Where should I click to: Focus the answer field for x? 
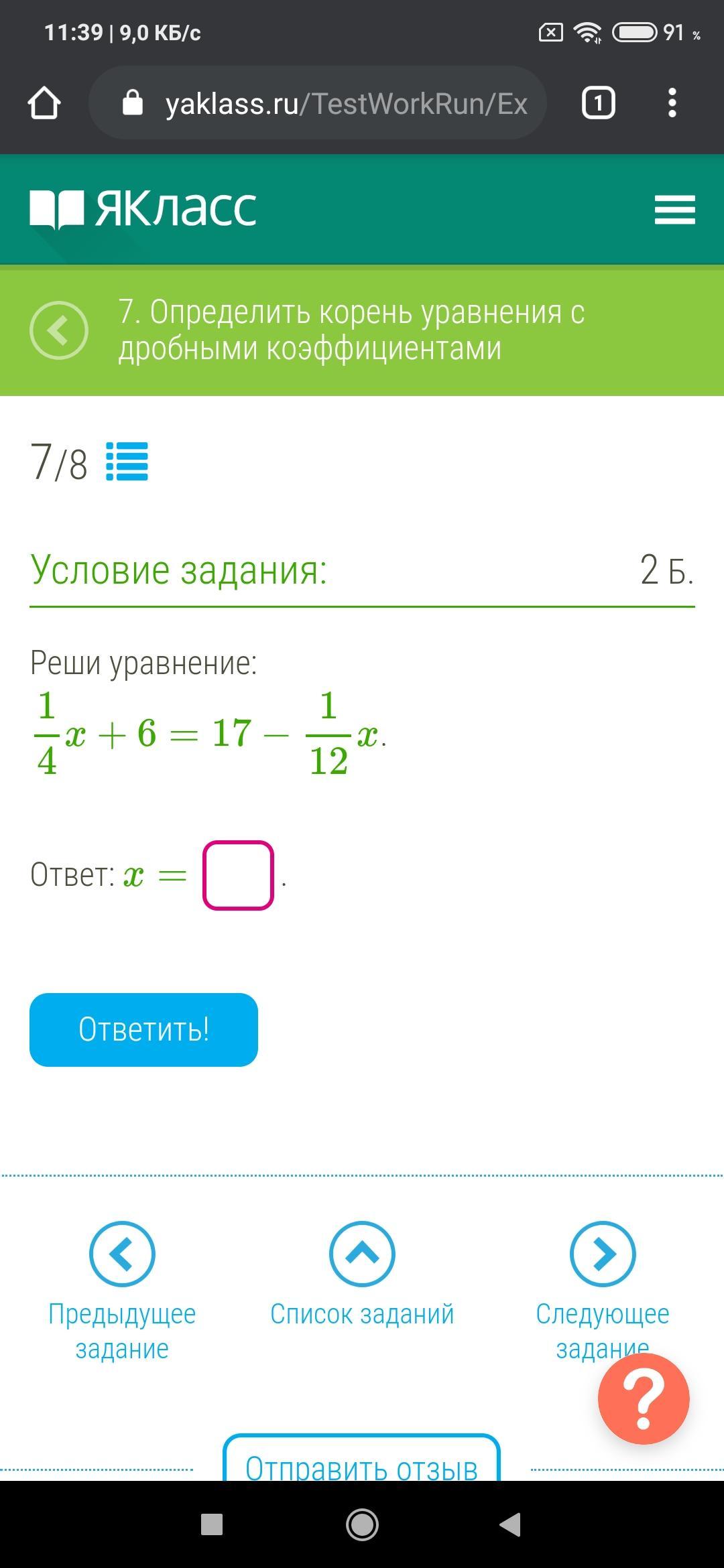point(238,875)
